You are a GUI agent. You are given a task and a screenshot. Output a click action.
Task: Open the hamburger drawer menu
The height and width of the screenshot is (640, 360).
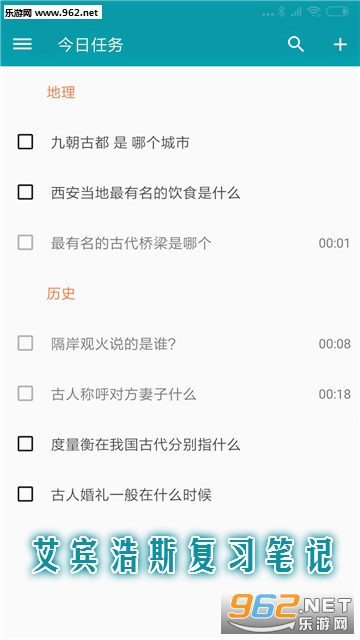tap(22, 44)
